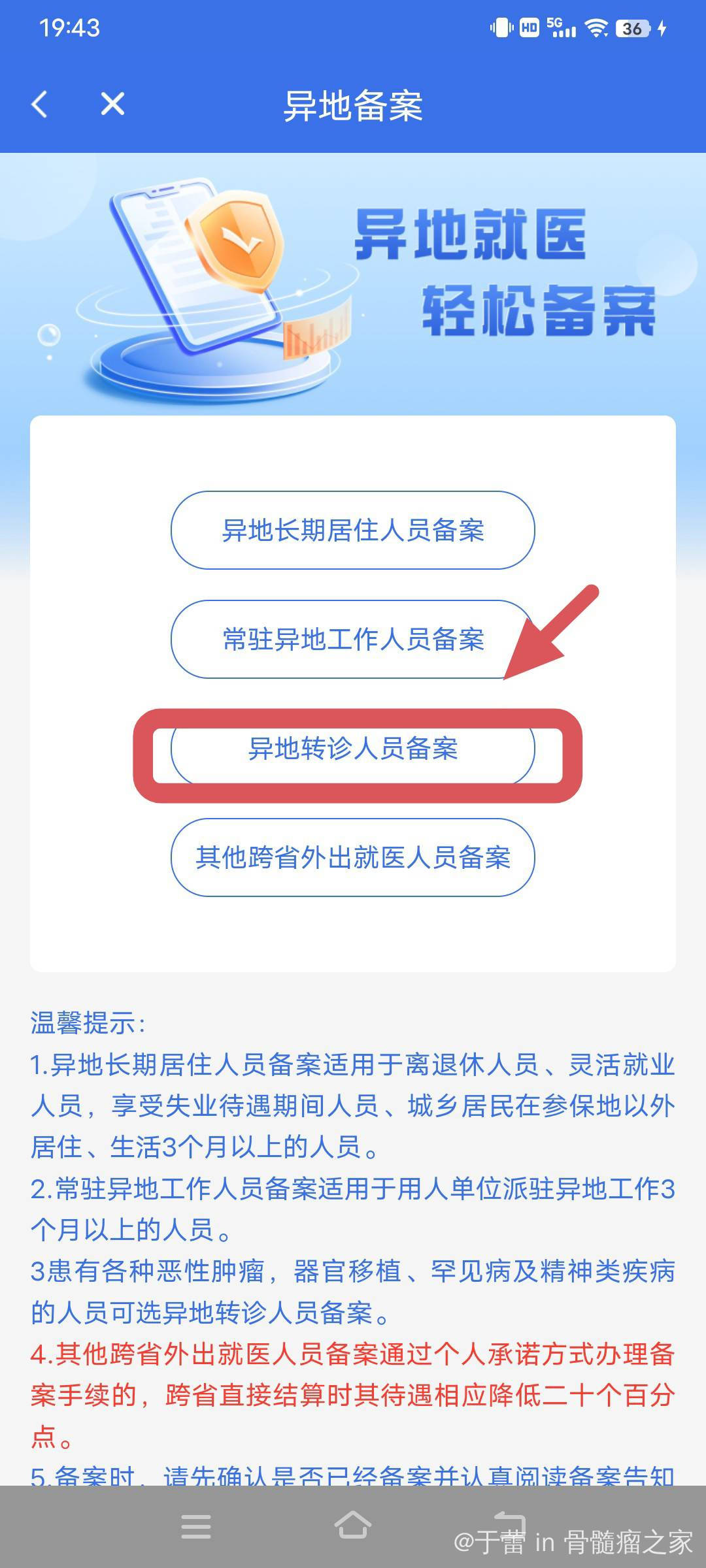Screen dimensions: 706x1568
Task: Close the 异地备案 page
Action: 112,105
